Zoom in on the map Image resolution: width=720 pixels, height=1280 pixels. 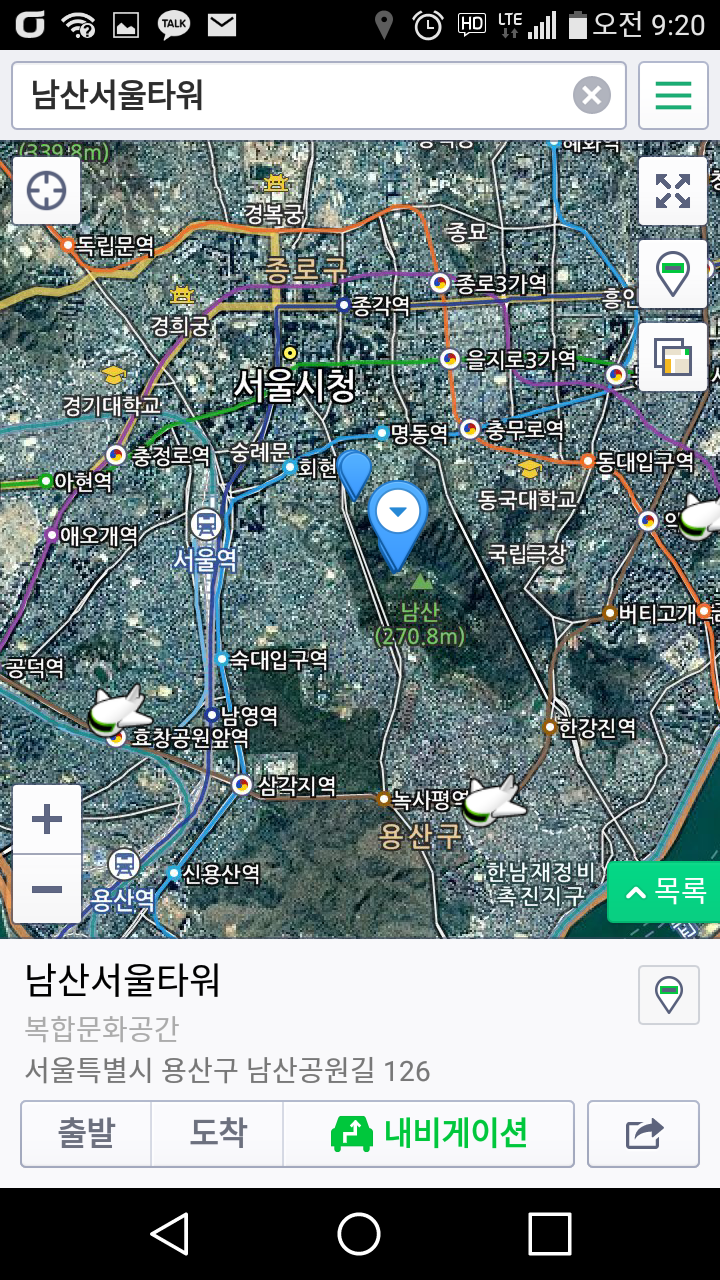[47, 820]
